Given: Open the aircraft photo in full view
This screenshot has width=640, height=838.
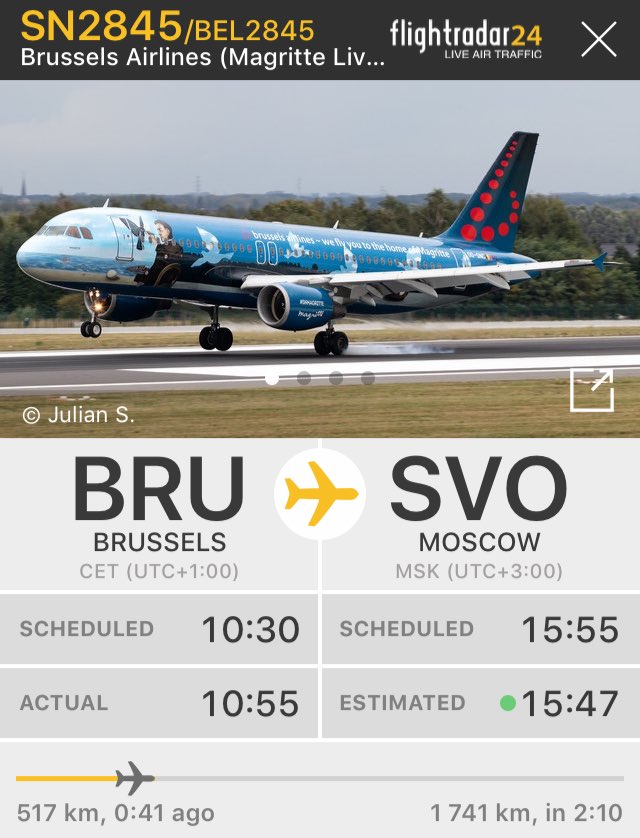Looking at the screenshot, I should [591, 390].
